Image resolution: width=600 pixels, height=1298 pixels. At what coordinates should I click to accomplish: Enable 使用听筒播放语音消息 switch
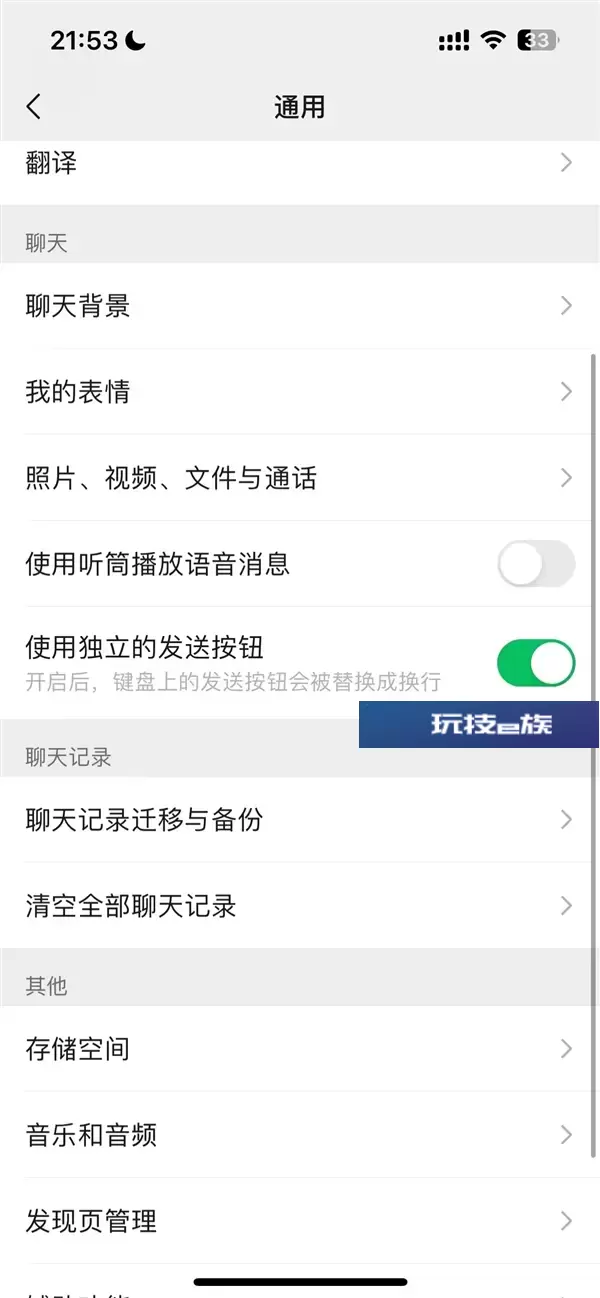[x=536, y=564]
